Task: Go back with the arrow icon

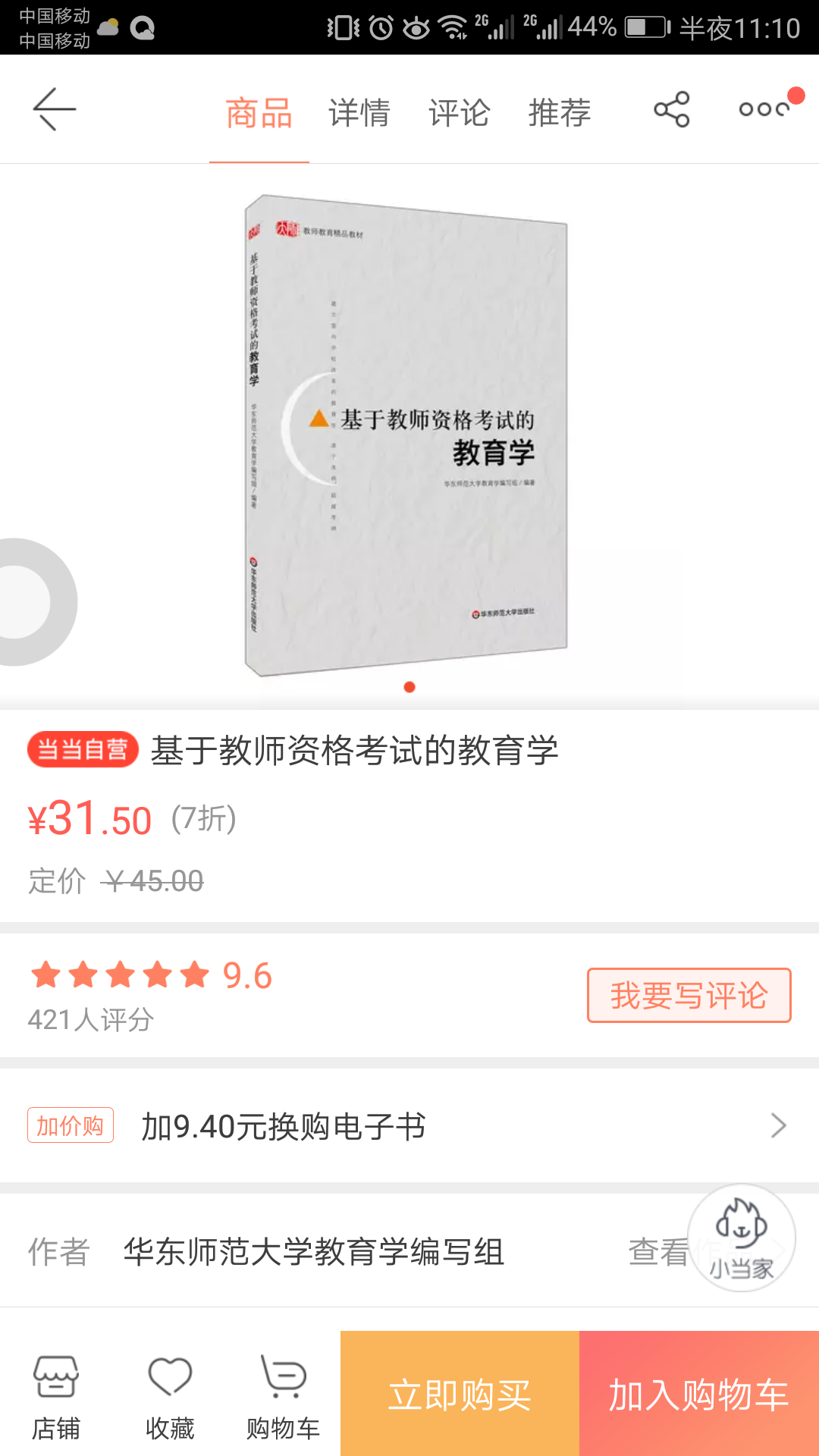Action: [x=55, y=109]
